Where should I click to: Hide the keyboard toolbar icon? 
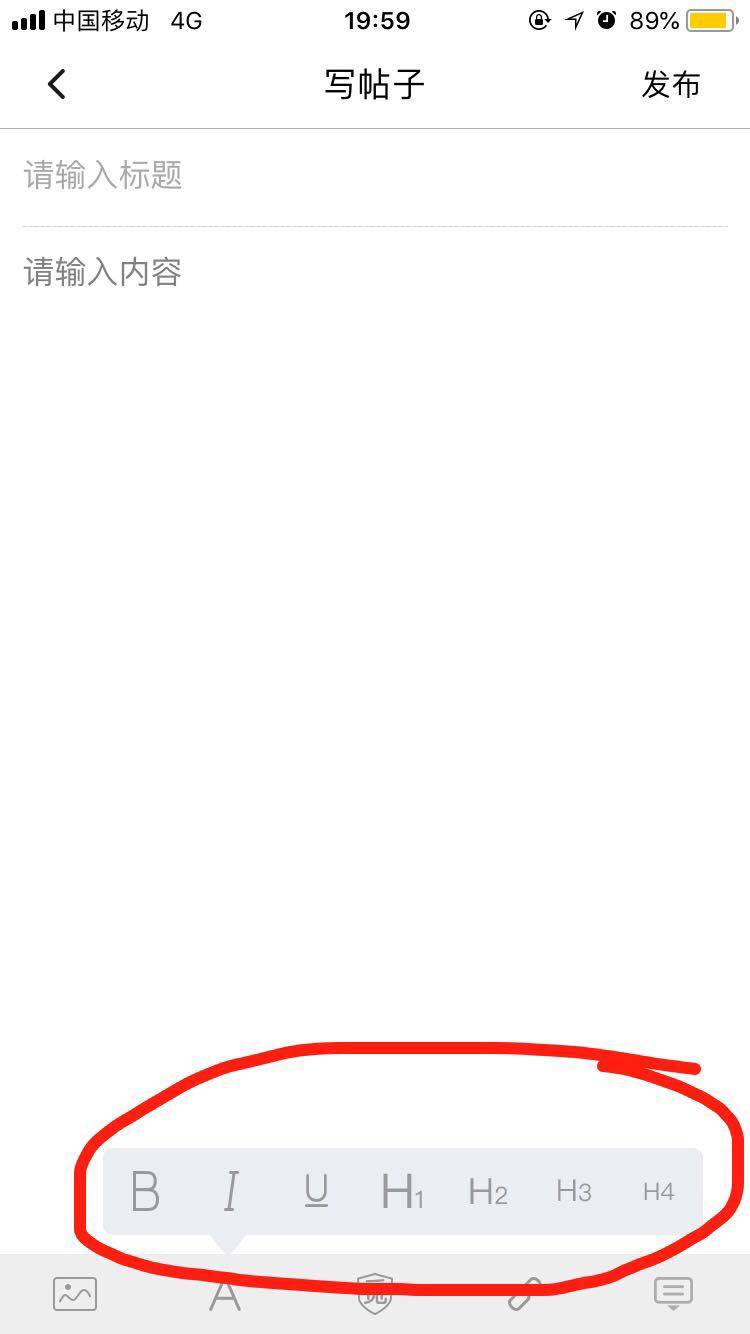673,1294
